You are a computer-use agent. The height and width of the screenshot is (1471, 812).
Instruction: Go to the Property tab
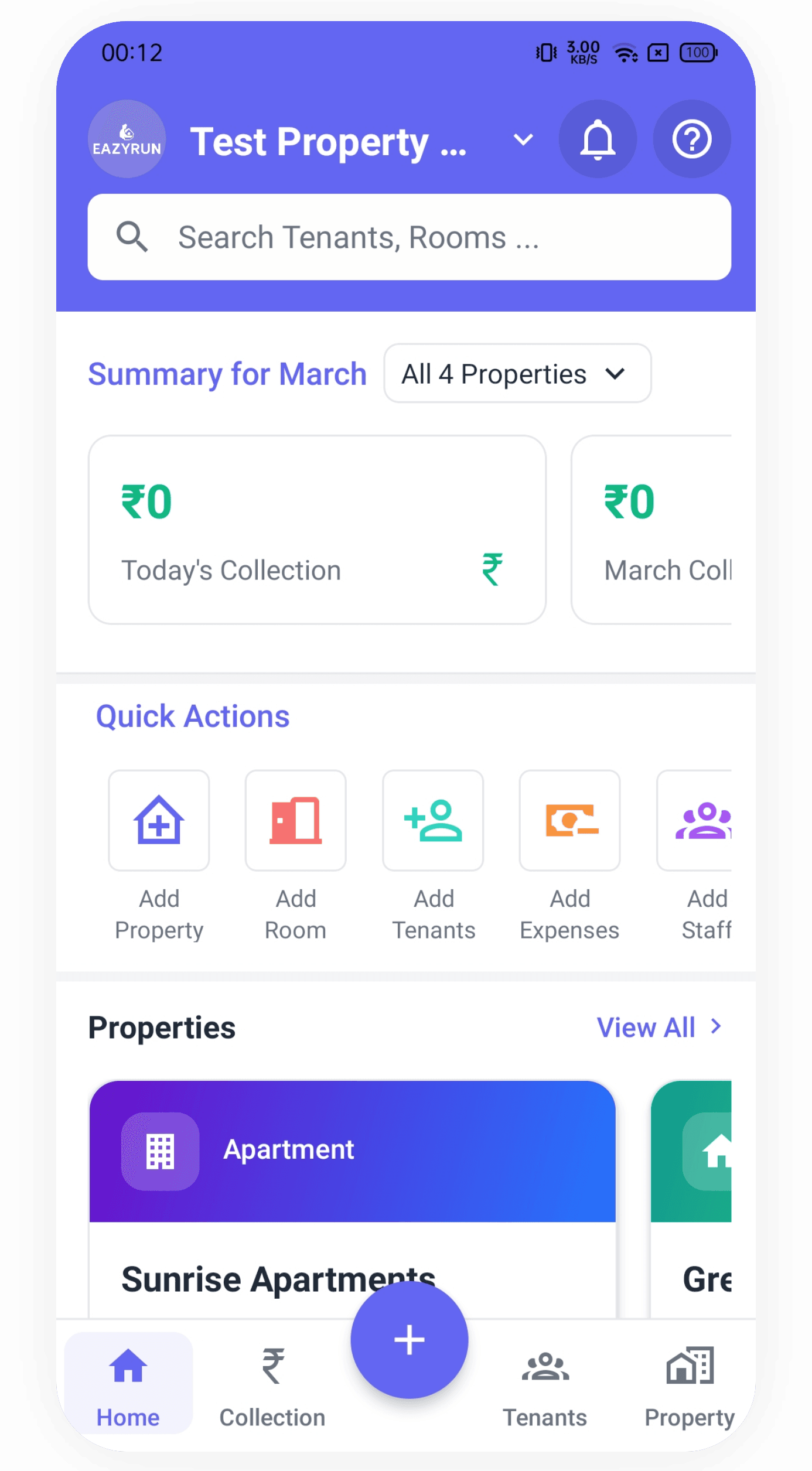(x=689, y=1385)
